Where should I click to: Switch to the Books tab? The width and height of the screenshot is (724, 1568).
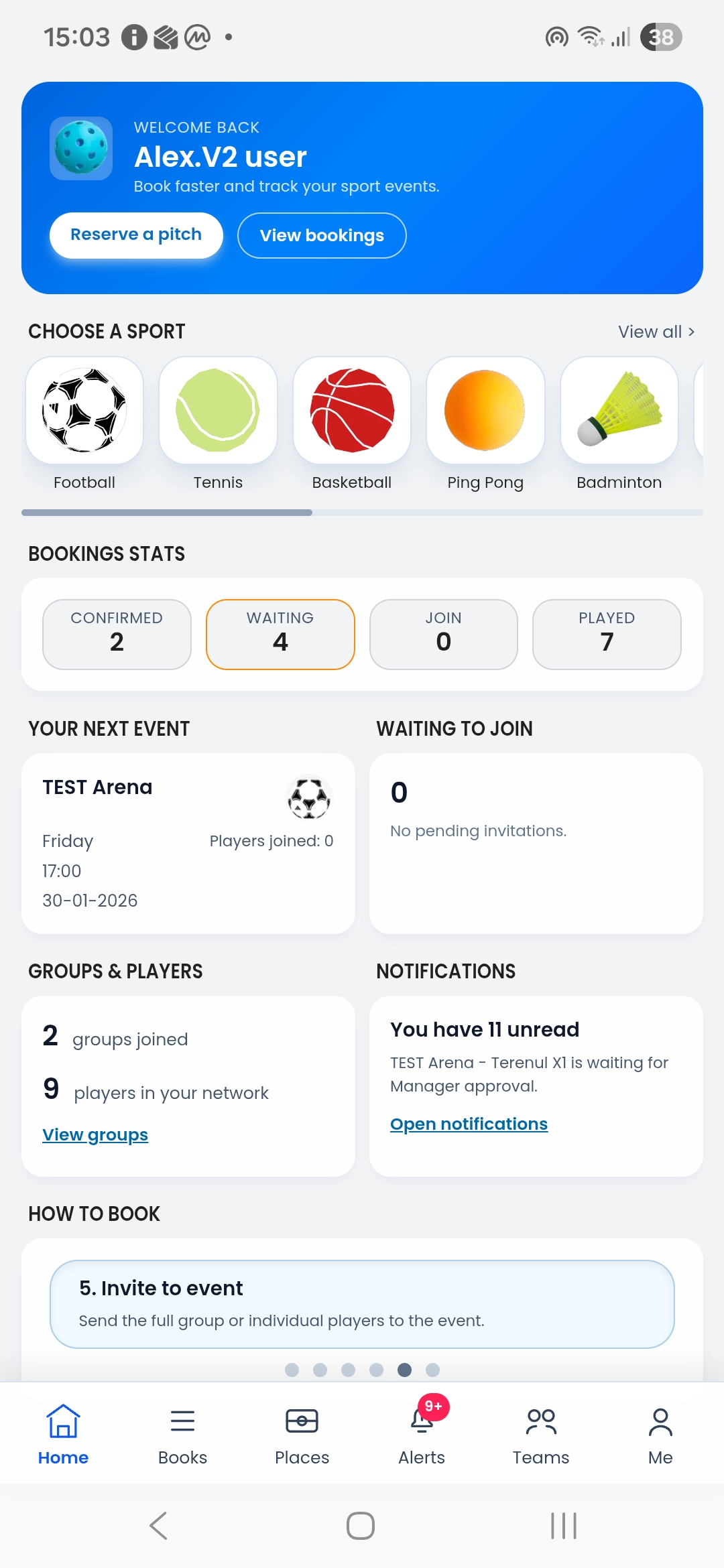click(182, 1422)
